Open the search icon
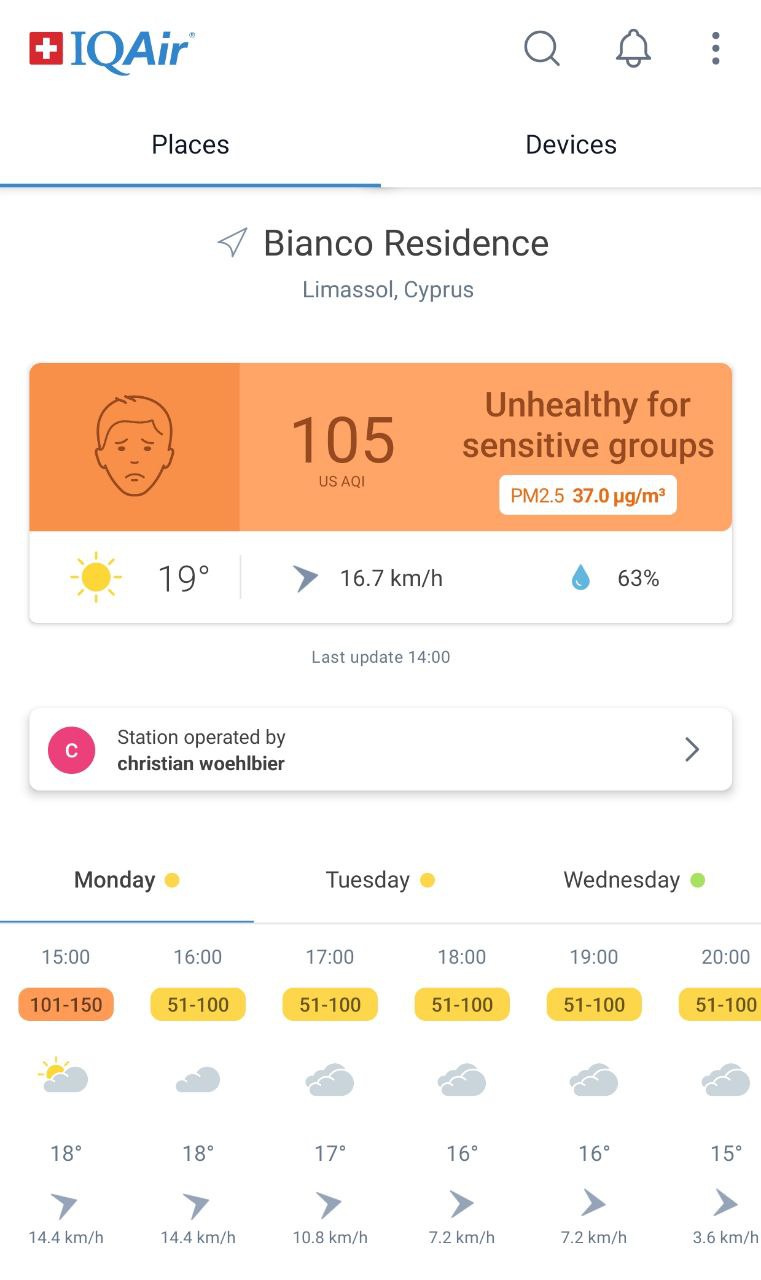761x1280 pixels. 541,48
